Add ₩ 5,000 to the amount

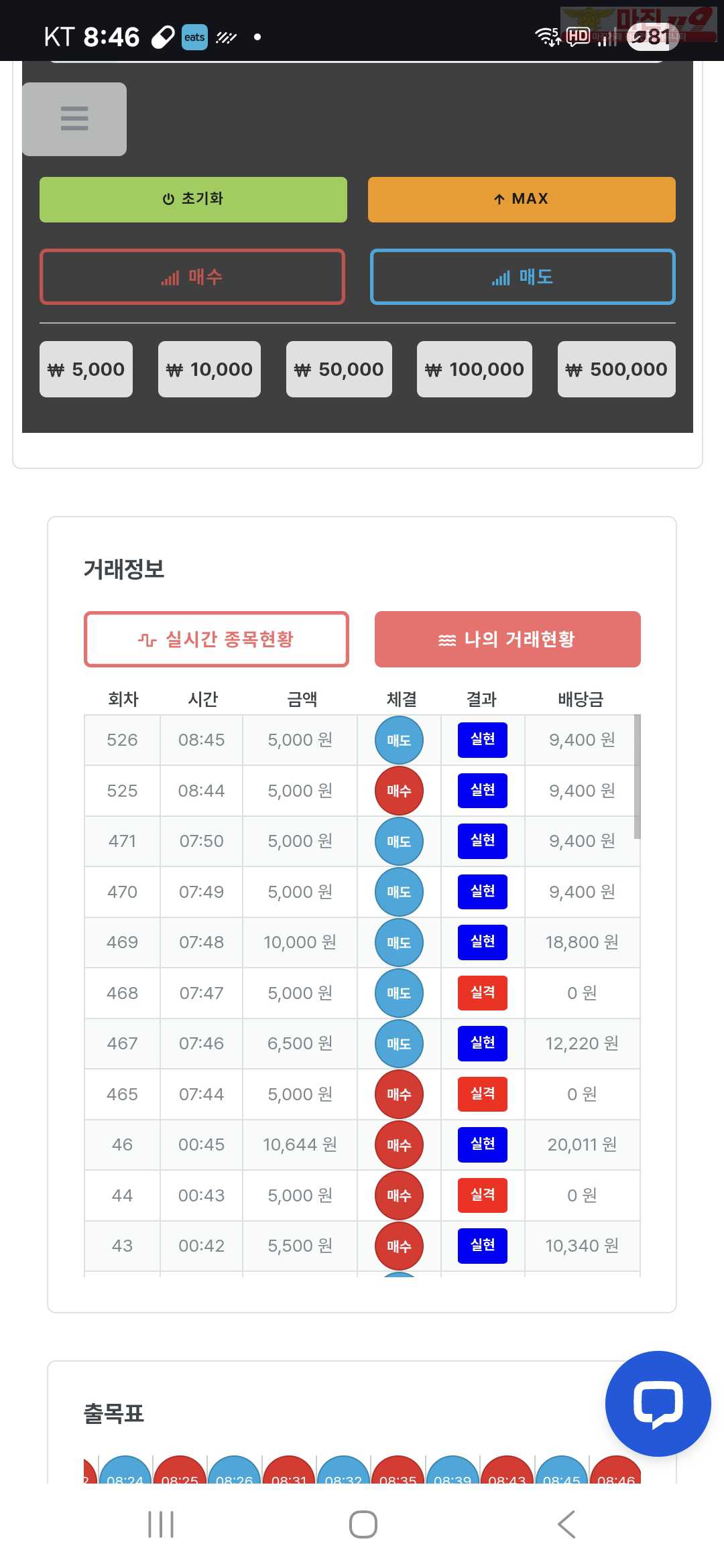tap(86, 369)
